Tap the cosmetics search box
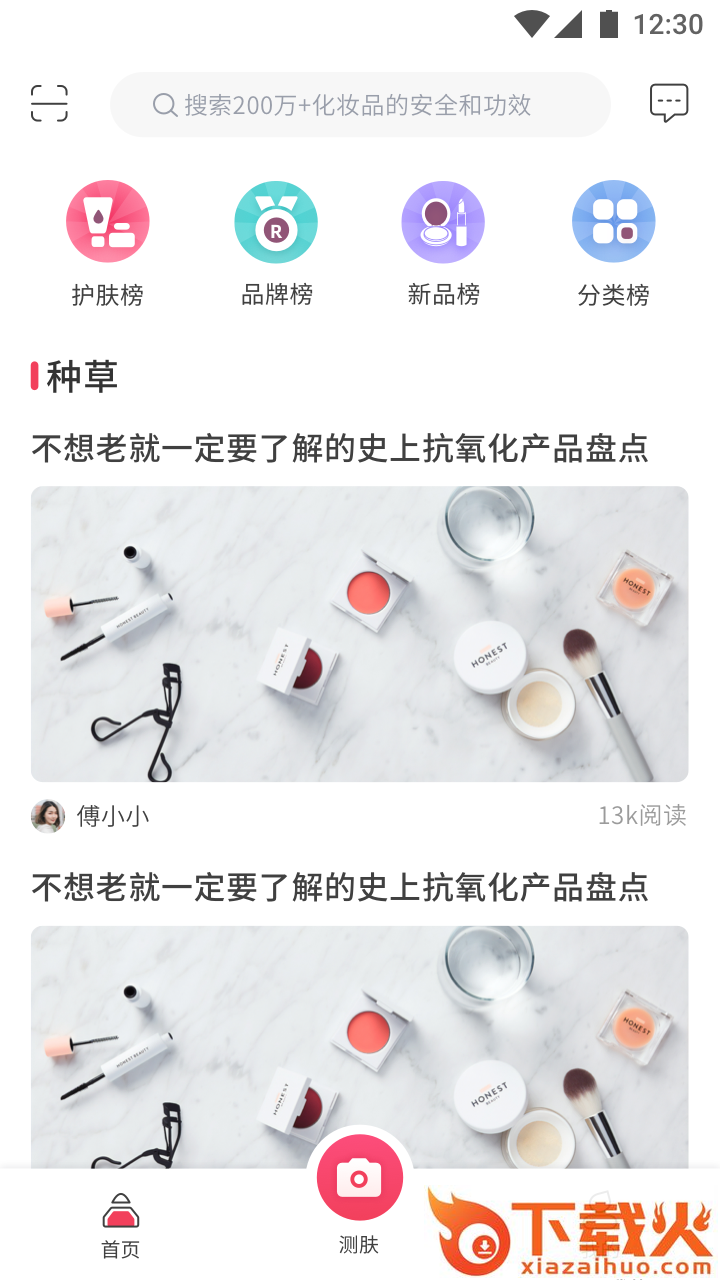Screen dimensions: 720x1280 360,105
